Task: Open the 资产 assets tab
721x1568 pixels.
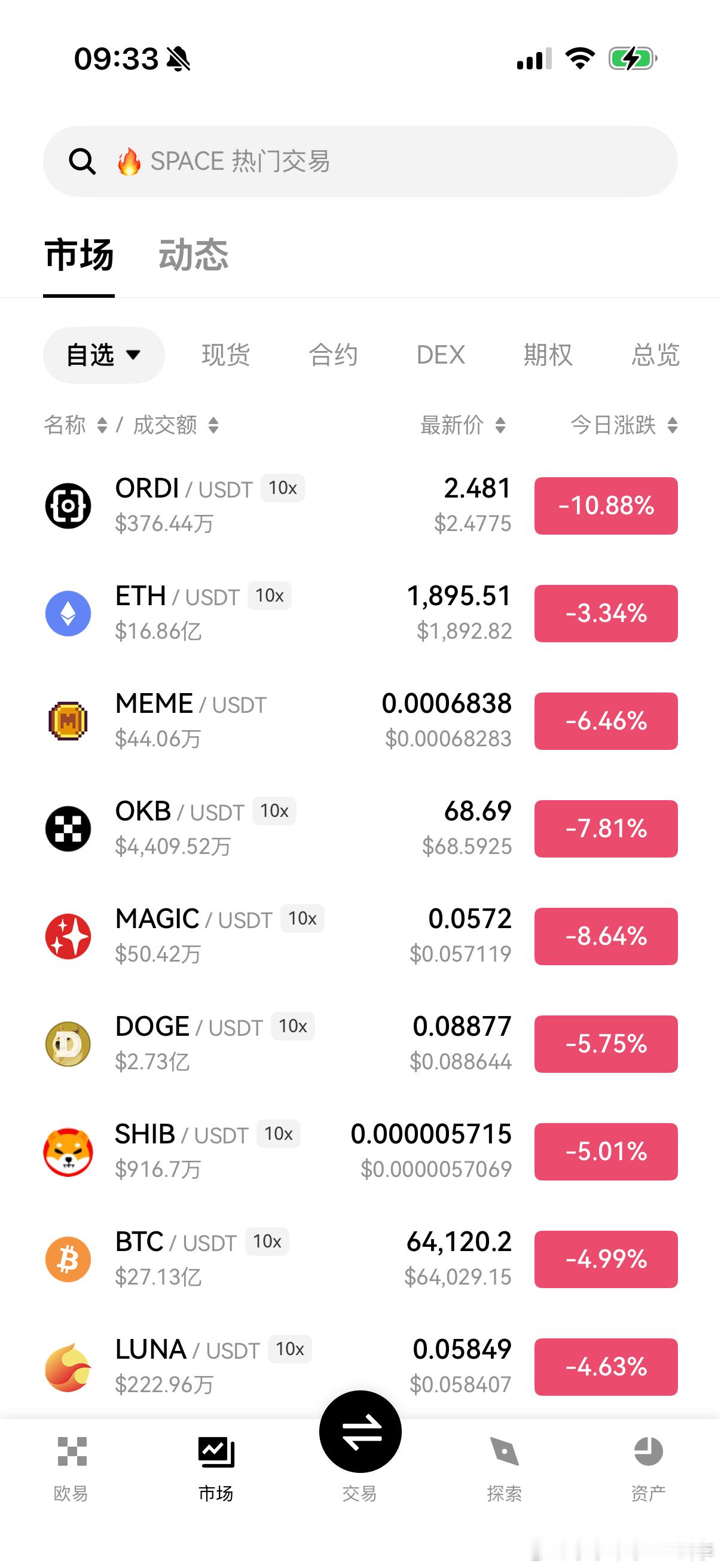Action: click(x=649, y=1468)
